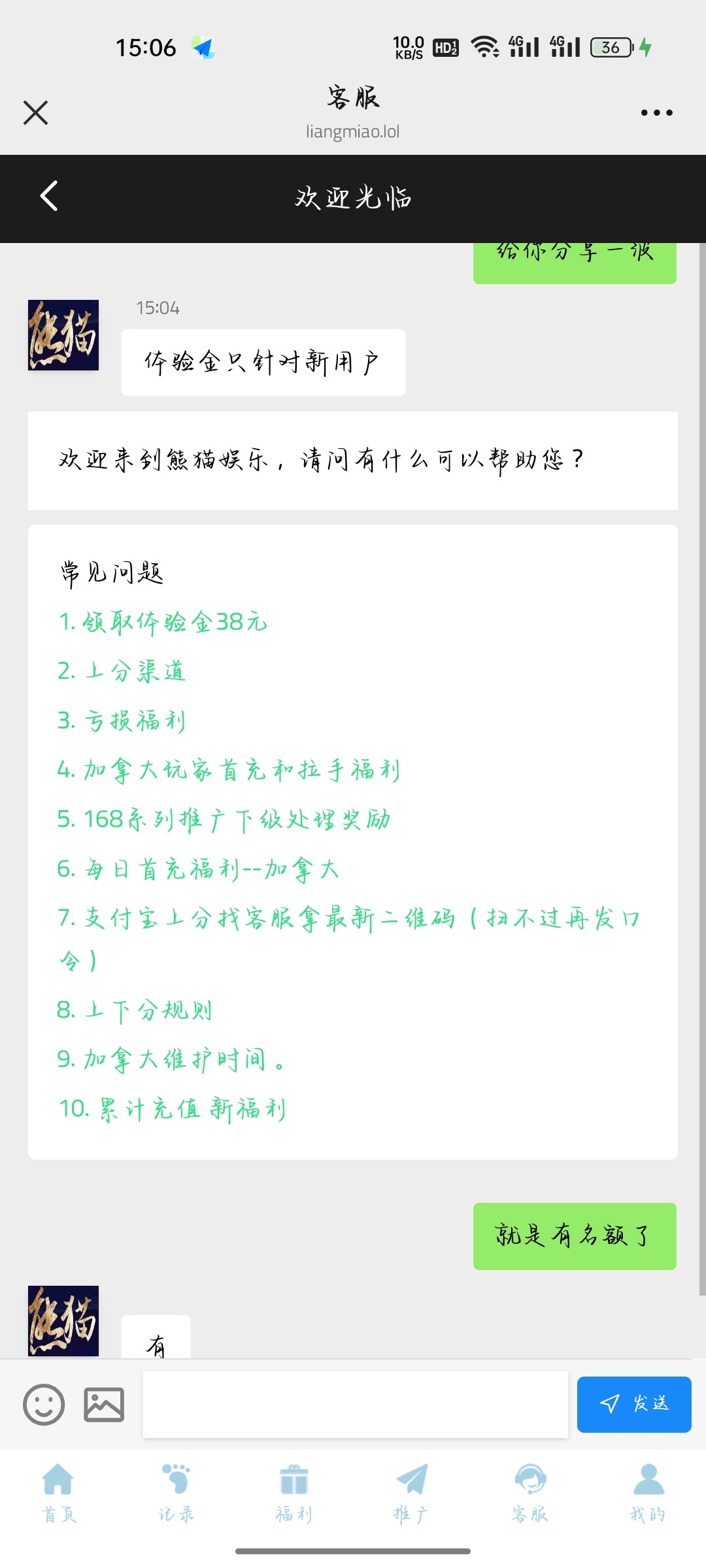Open the emoji picker
Screen dimensions: 706x1568
click(x=44, y=1404)
